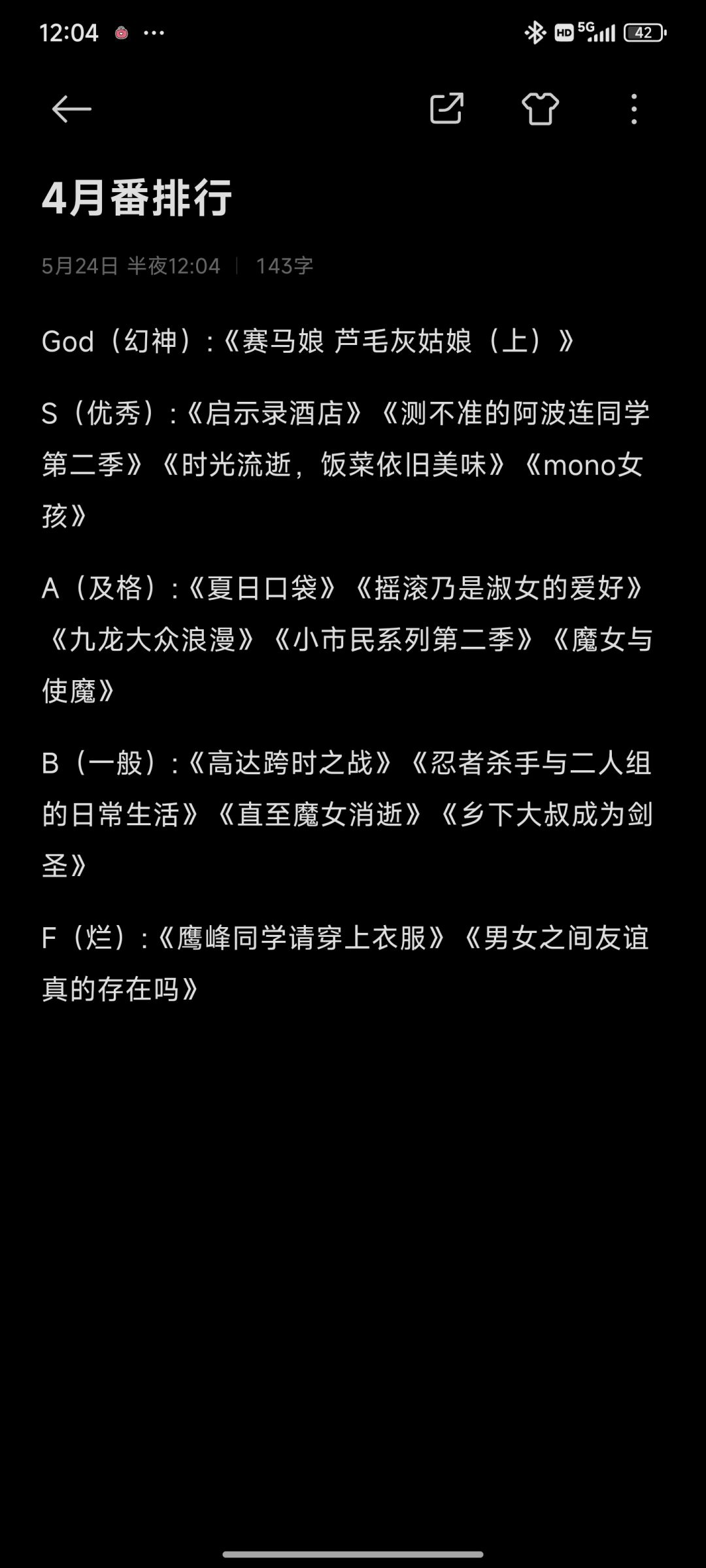
Task: Go back using the arrow icon
Action: click(x=71, y=108)
